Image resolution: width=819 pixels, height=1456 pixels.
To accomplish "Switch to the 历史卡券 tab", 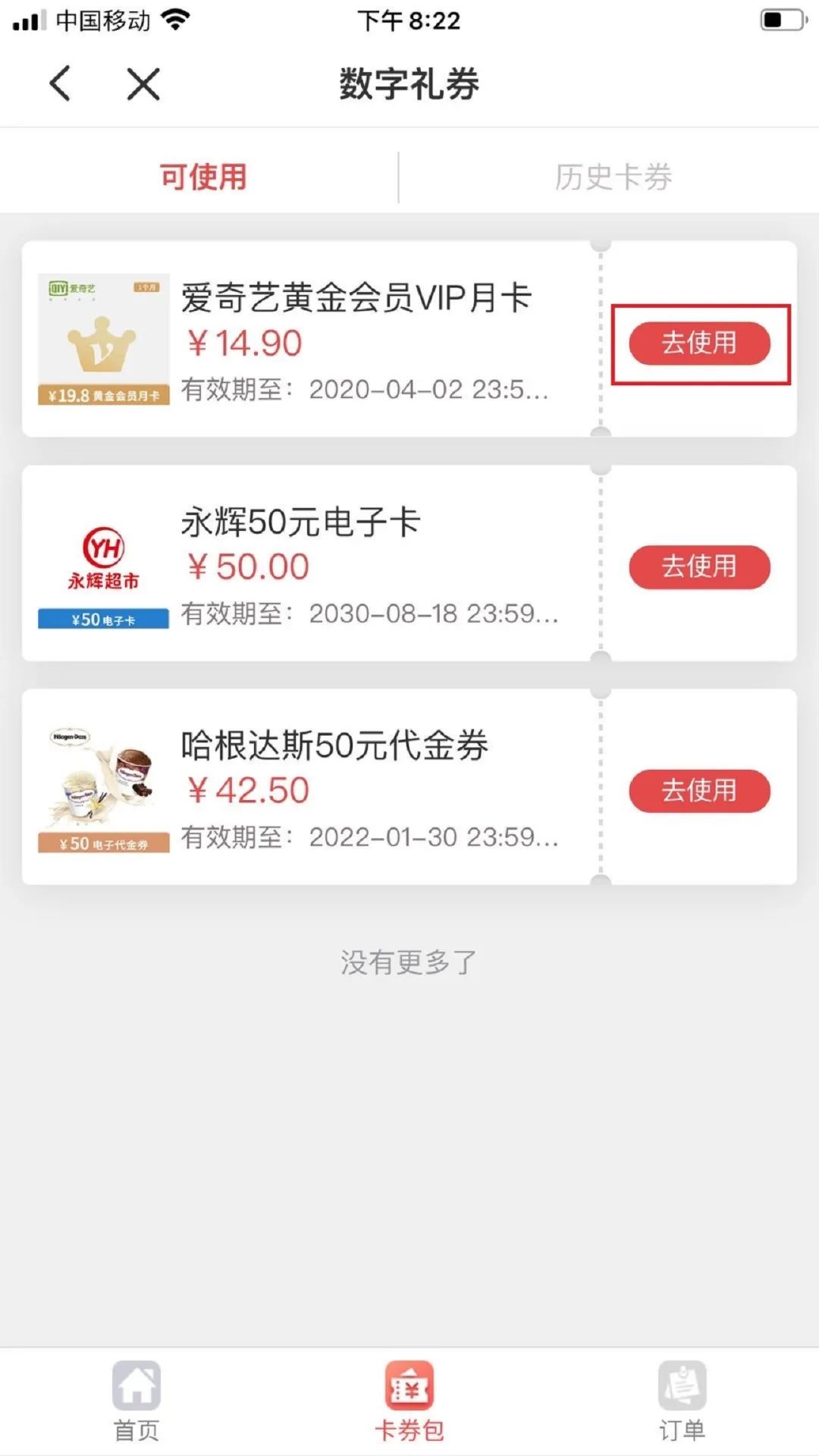I will tap(613, 177).
